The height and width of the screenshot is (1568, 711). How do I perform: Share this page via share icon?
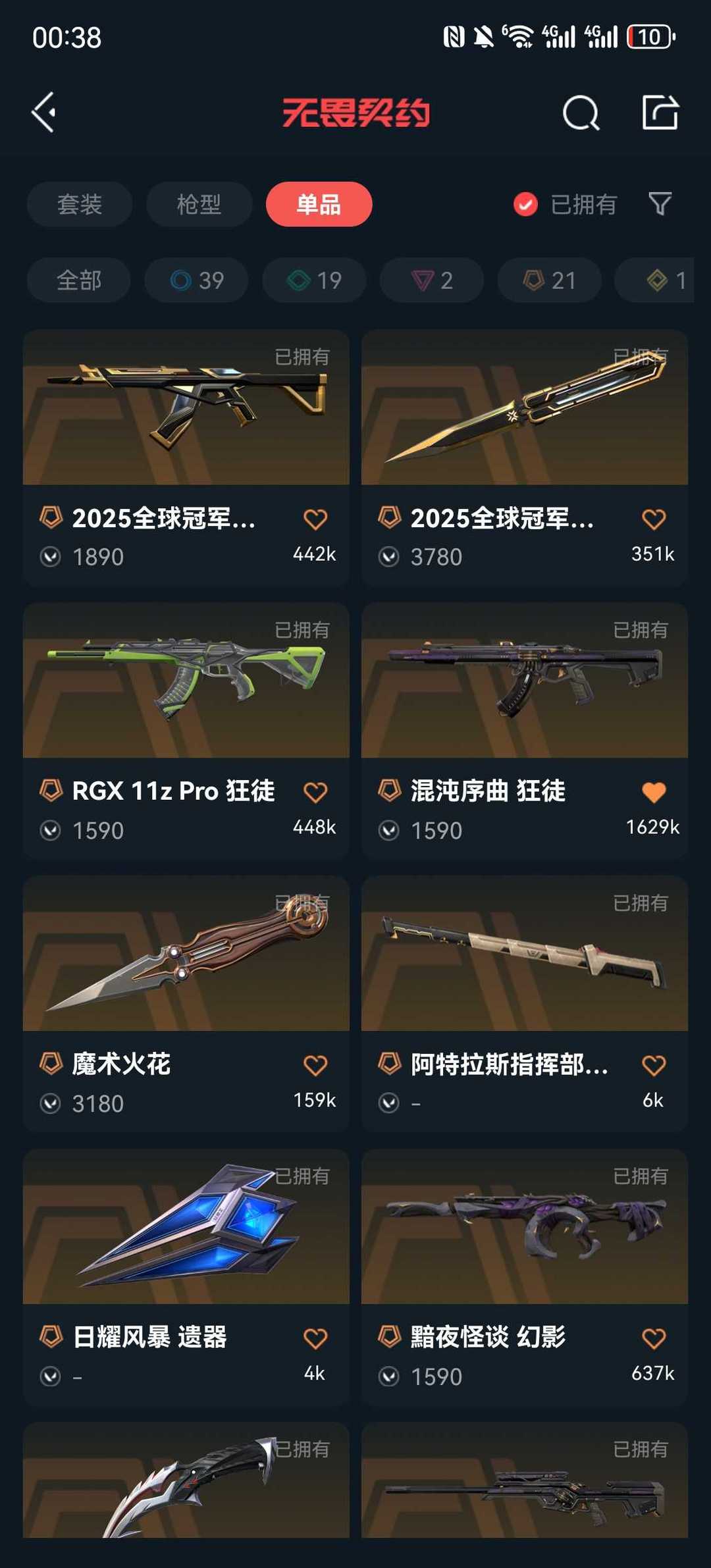pyautogui.click(x=660, y=113)
